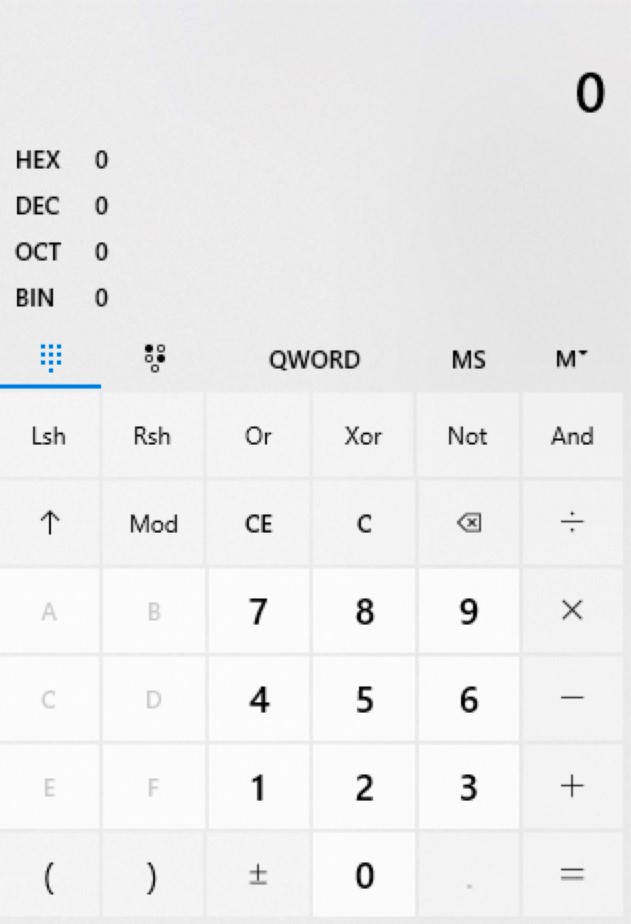Image resolution: width=631 pixels, height=924 pixels.
Task: Store value with MS button
Action: tap(469, 360)
